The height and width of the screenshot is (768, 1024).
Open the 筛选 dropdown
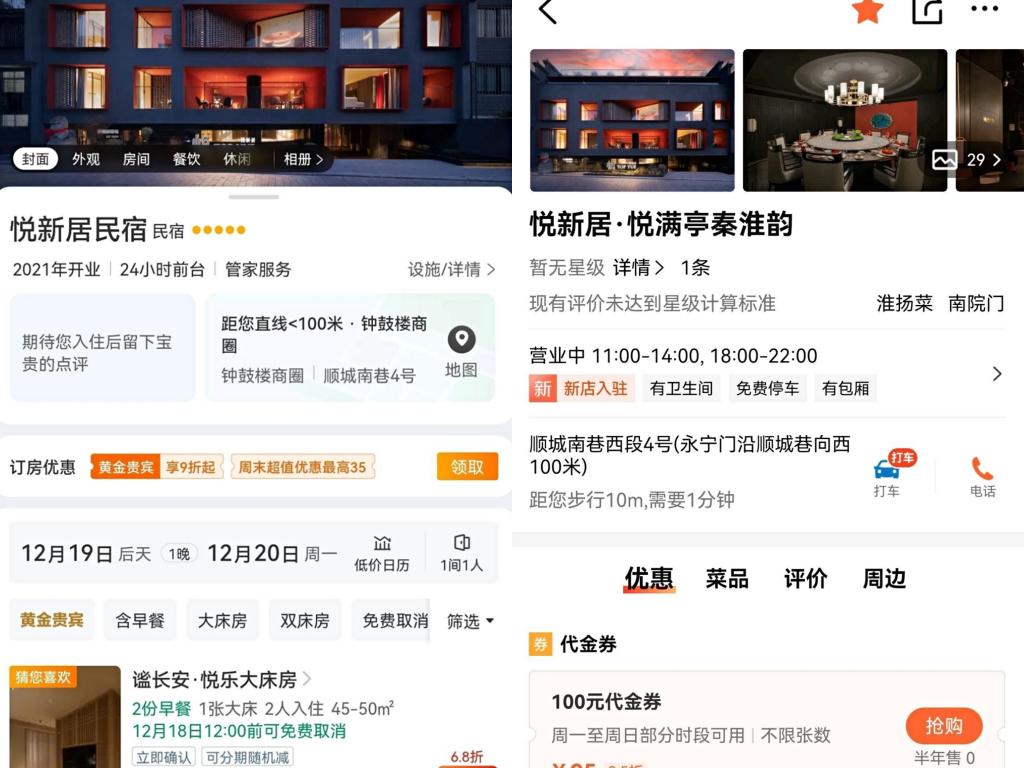click(x=470, y=622)
